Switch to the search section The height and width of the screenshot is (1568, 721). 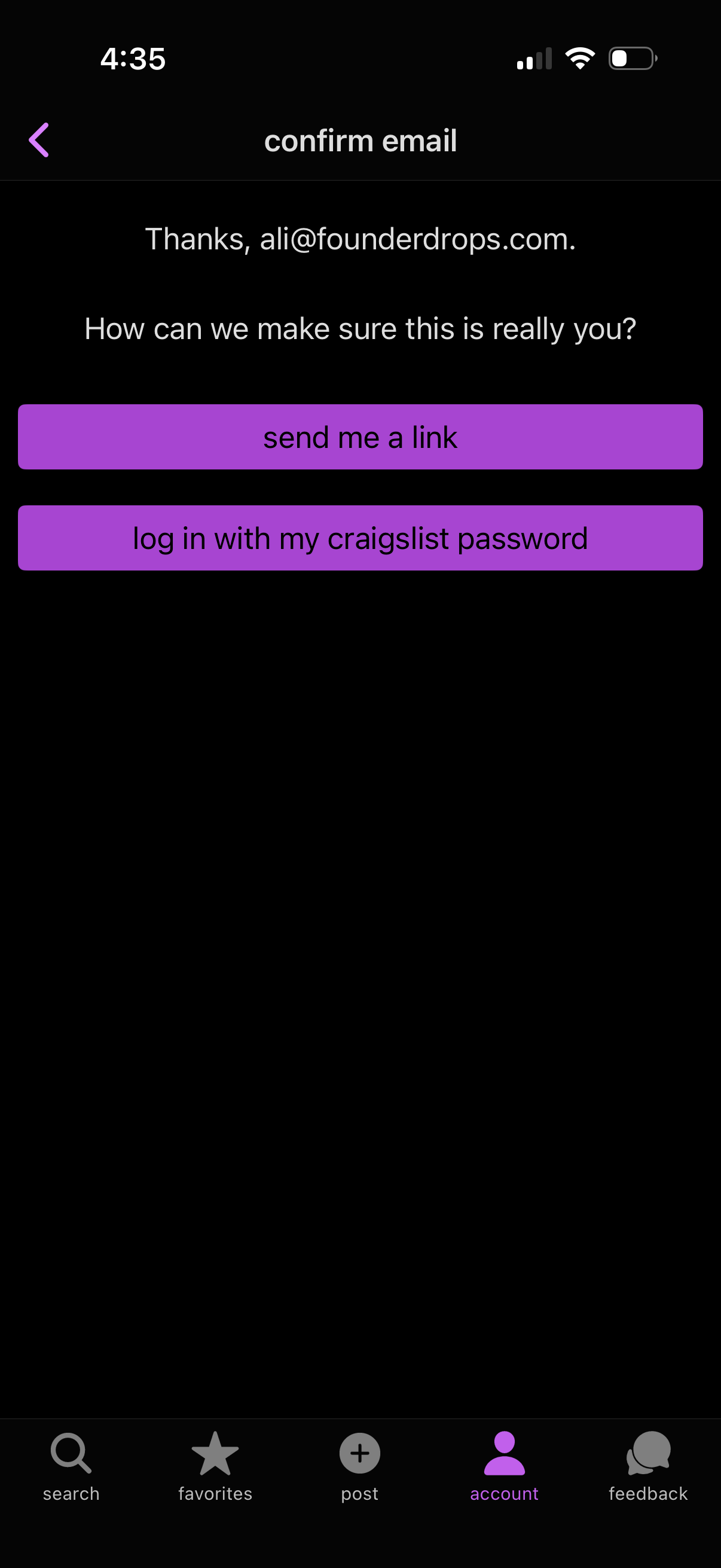(x=70, y=1473)
